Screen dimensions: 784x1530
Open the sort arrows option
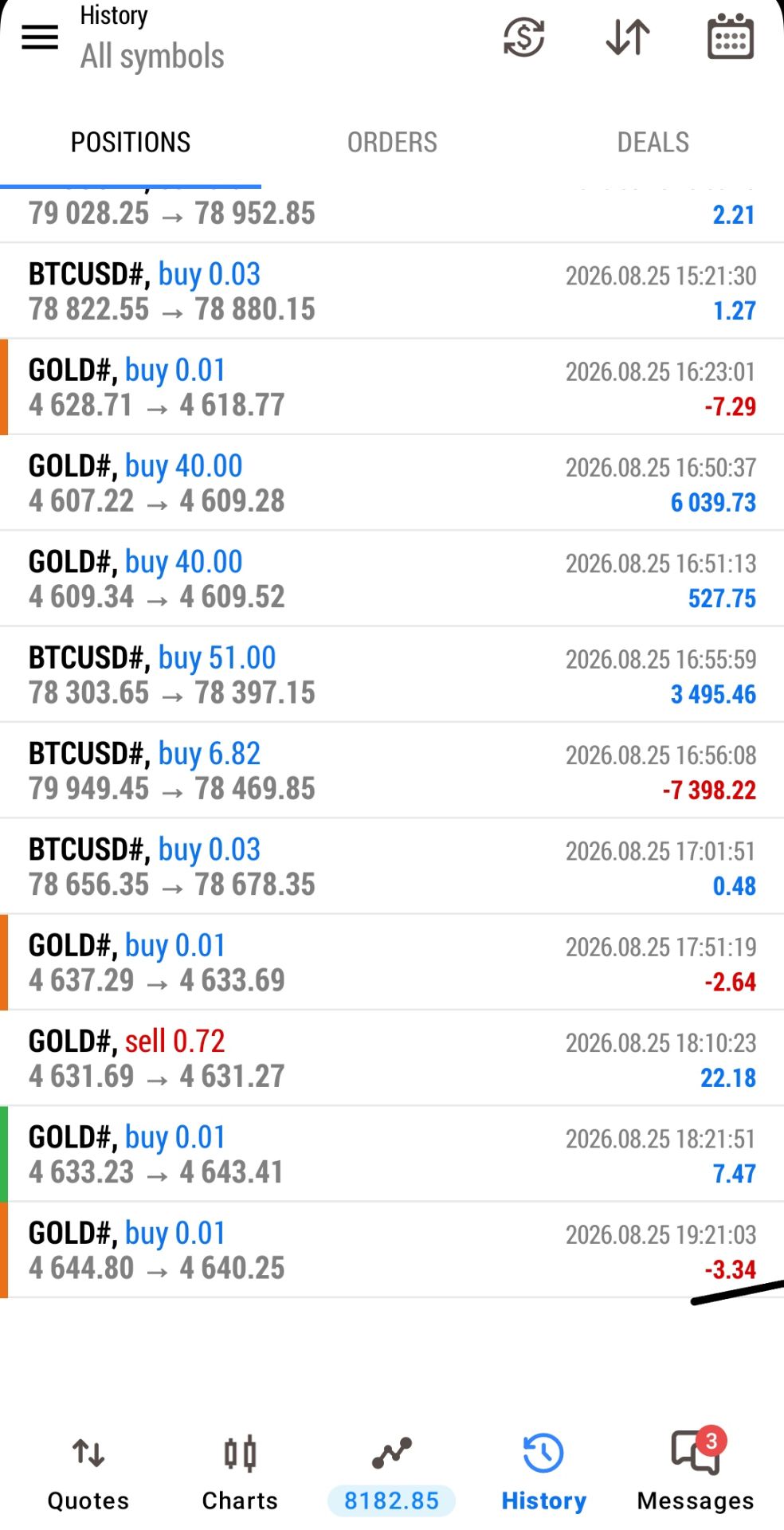tap(628, 37)
